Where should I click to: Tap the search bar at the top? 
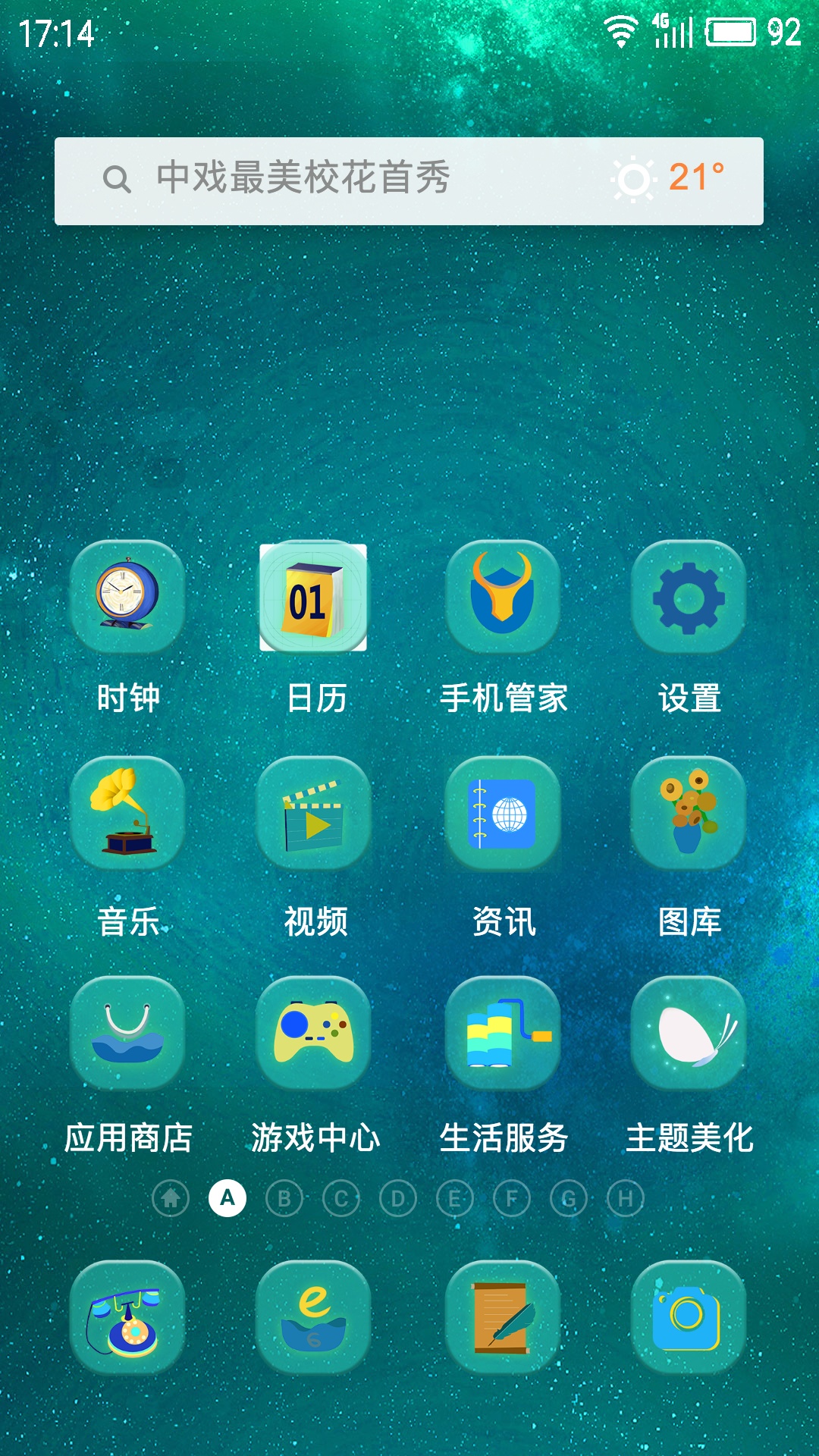tap(341, 180)
